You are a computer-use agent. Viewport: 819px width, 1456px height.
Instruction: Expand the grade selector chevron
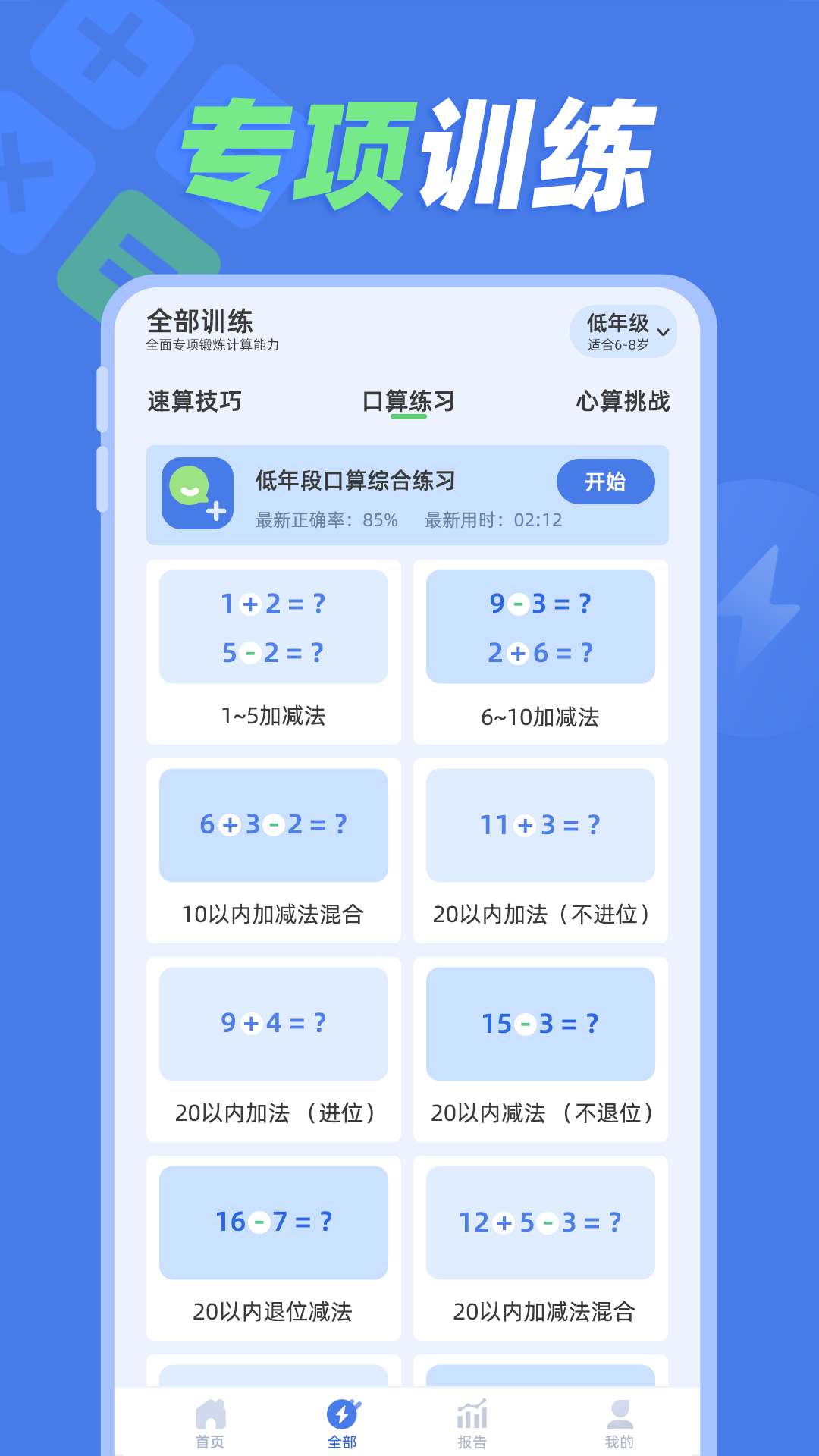pyautogui.click(x=664, y=332)
